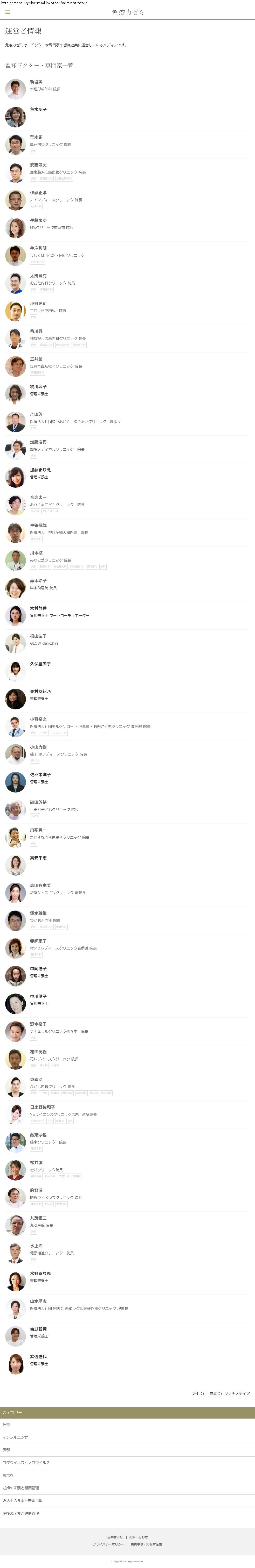
Task: Open ロタウイルスとノロウイルス category
Action: [26, 1463]
